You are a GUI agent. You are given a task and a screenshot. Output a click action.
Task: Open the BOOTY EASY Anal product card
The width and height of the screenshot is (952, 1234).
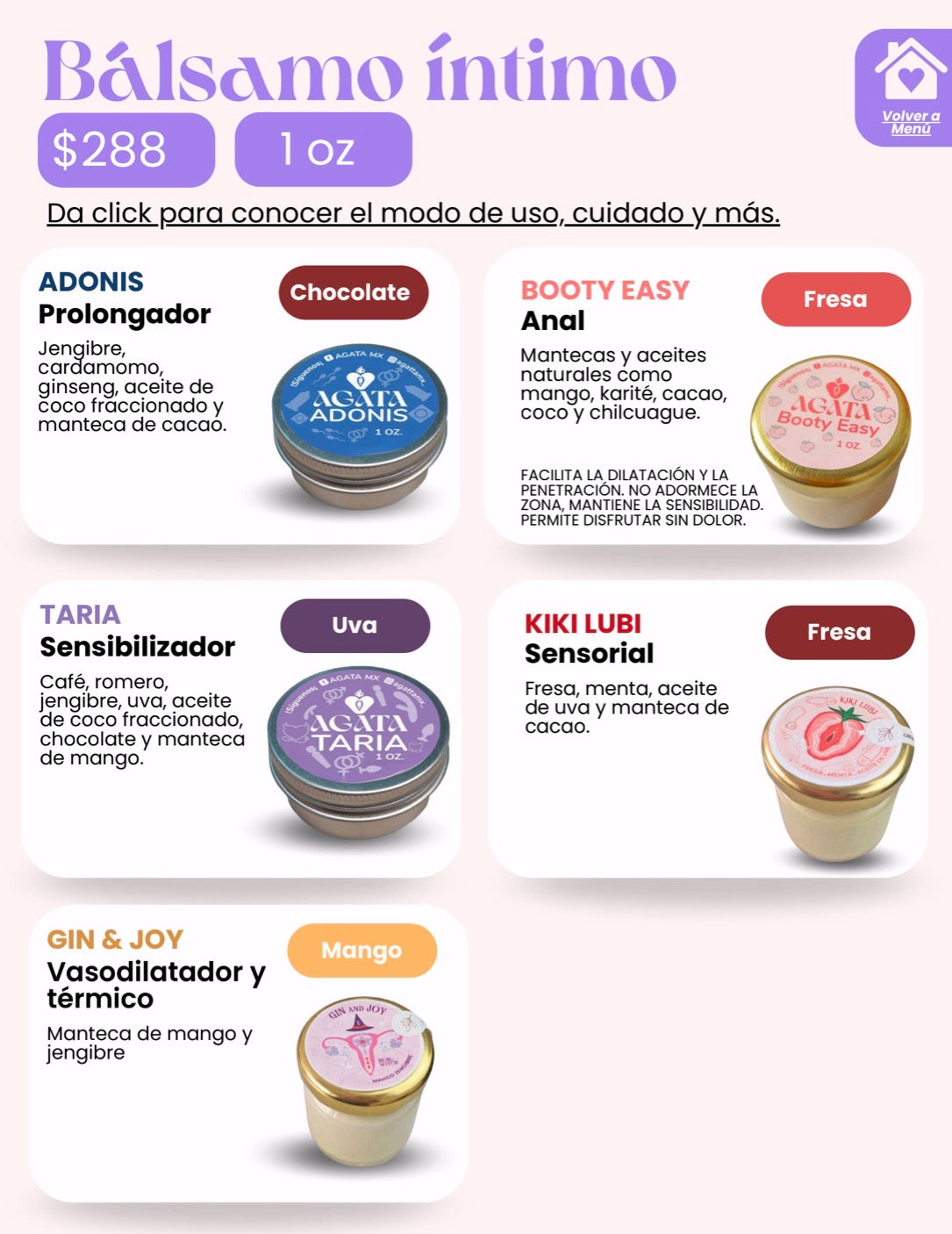pos(703,395)
